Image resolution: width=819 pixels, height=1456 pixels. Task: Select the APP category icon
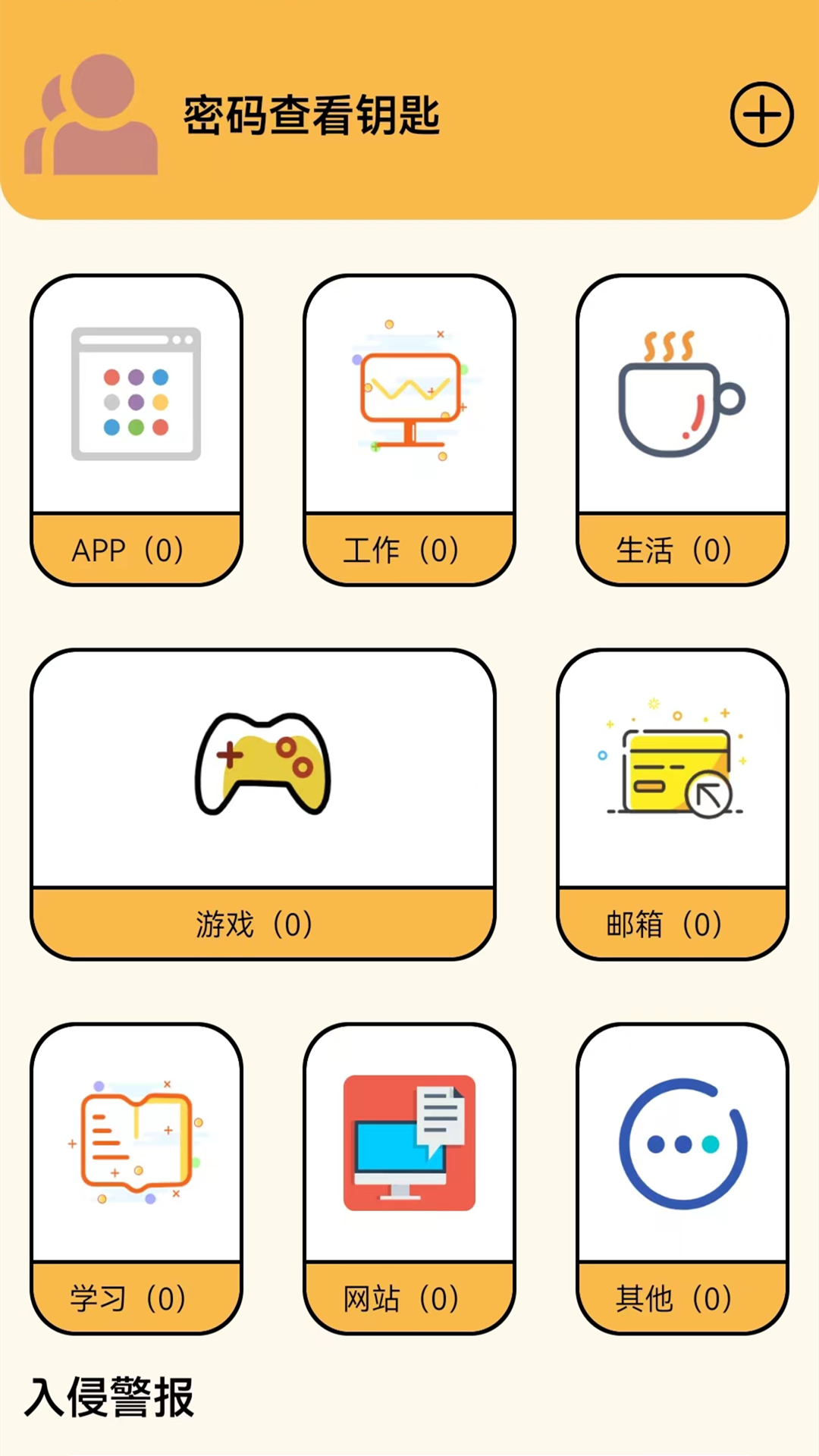136,391
